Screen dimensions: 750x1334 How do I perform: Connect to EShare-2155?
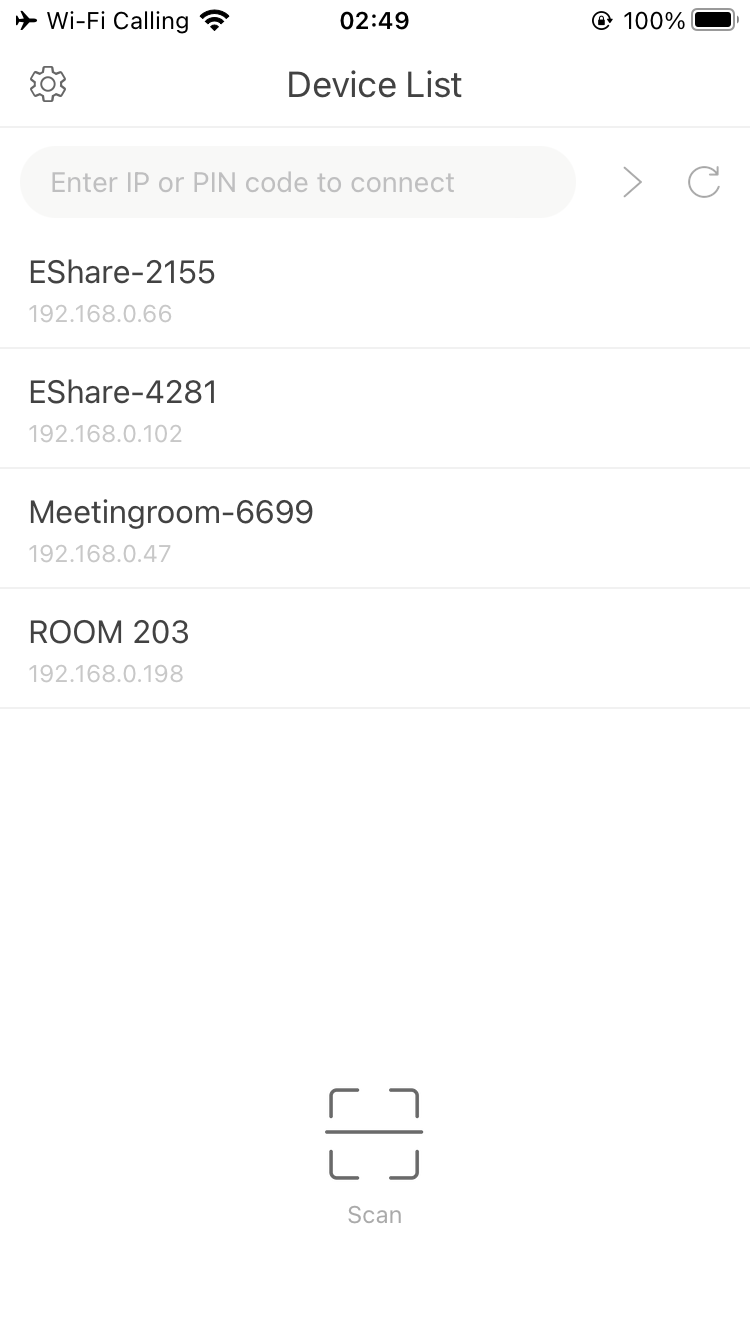coord(374,289)
